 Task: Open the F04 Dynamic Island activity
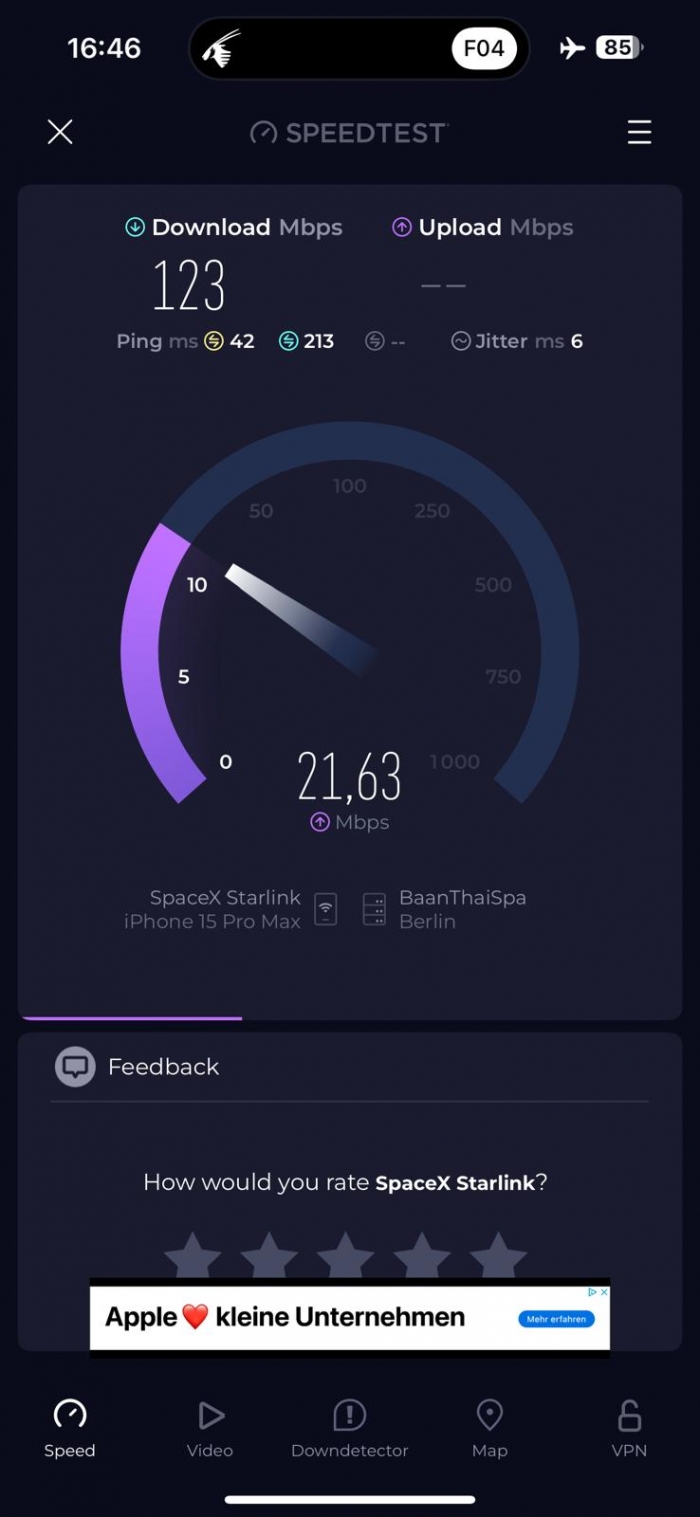[x=484, y=48]
